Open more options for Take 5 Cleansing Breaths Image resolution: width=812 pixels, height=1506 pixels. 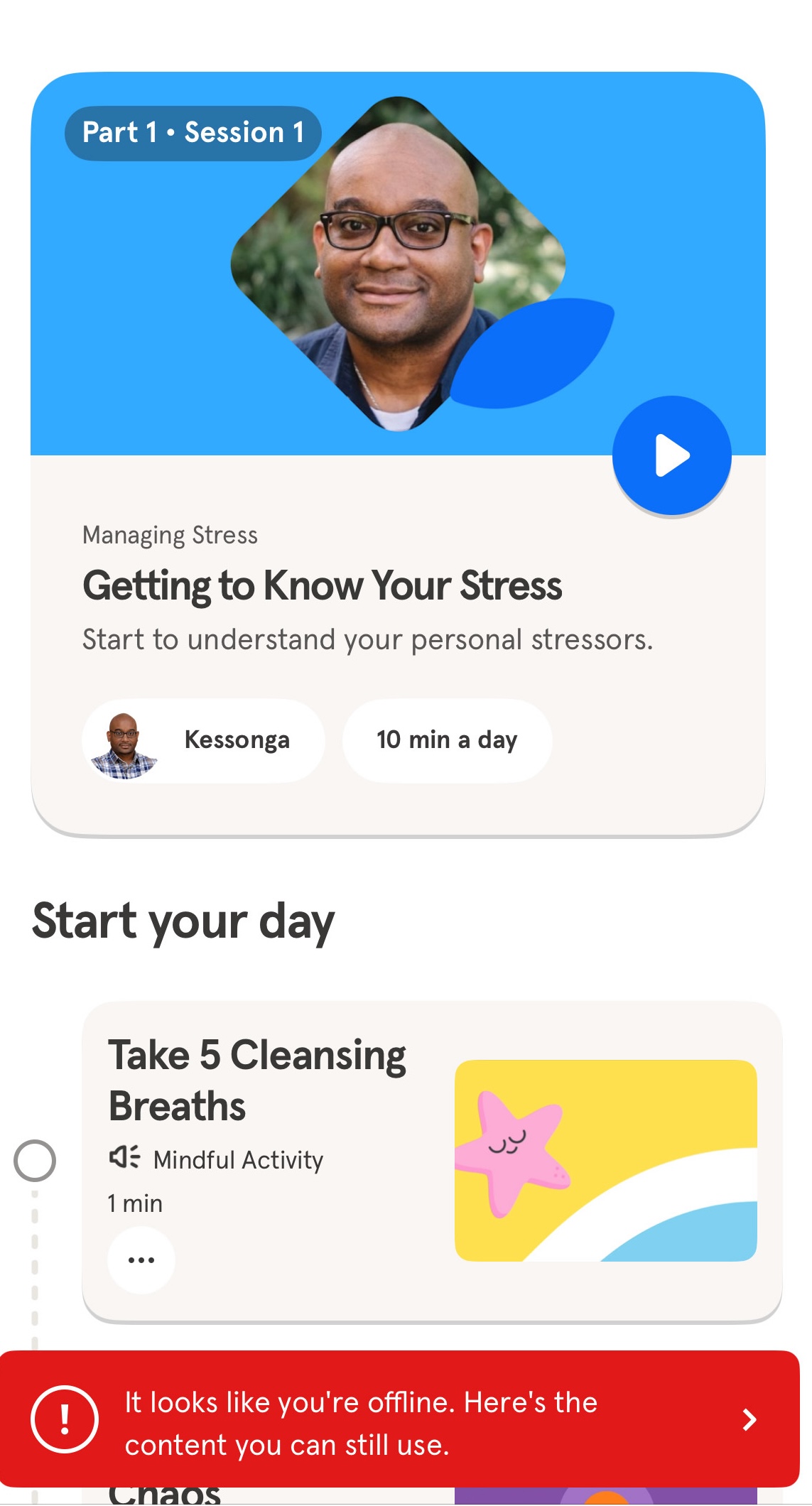[x=141, y=1260]
